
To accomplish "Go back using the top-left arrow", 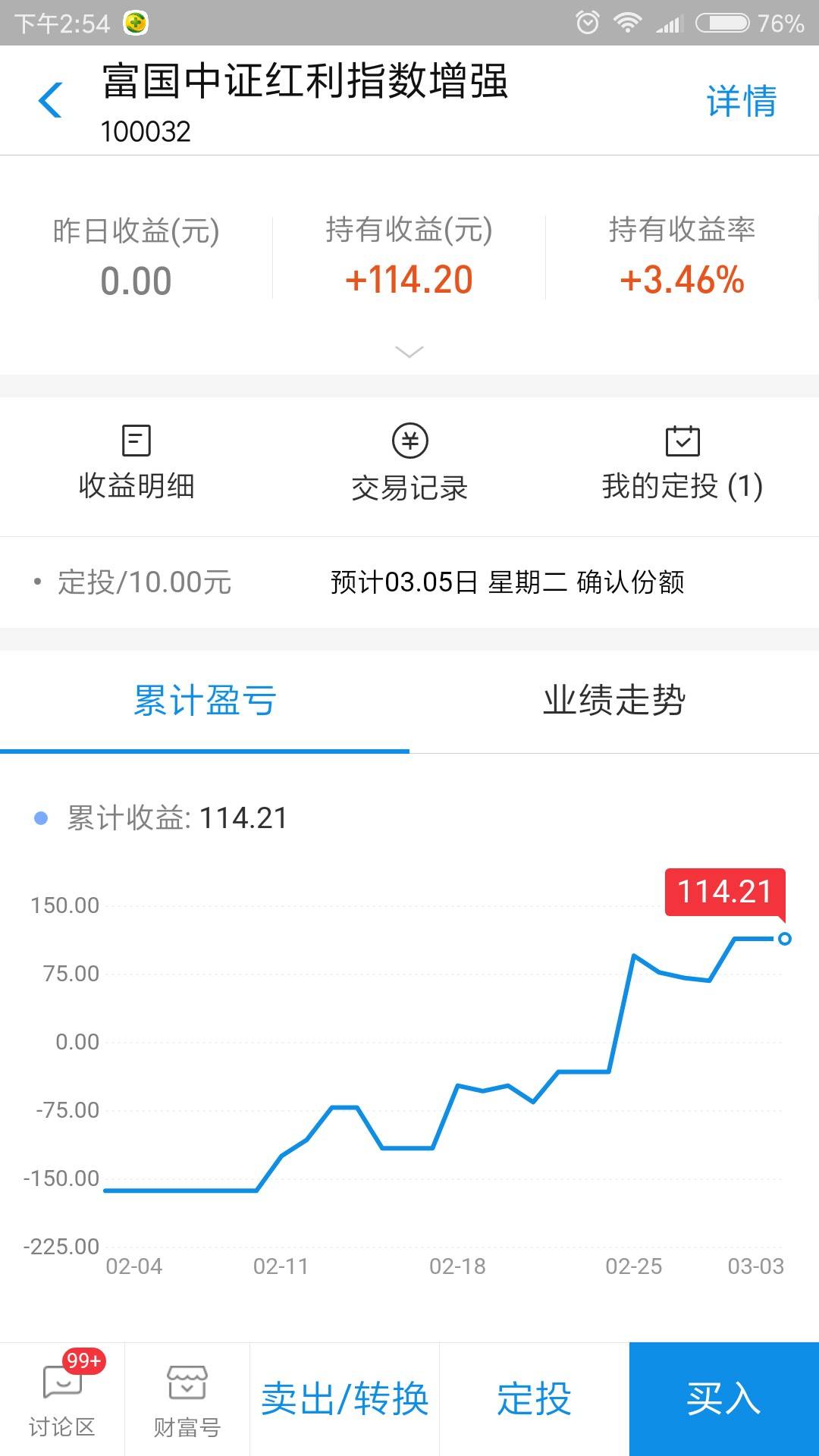I will tap(50, 100).
